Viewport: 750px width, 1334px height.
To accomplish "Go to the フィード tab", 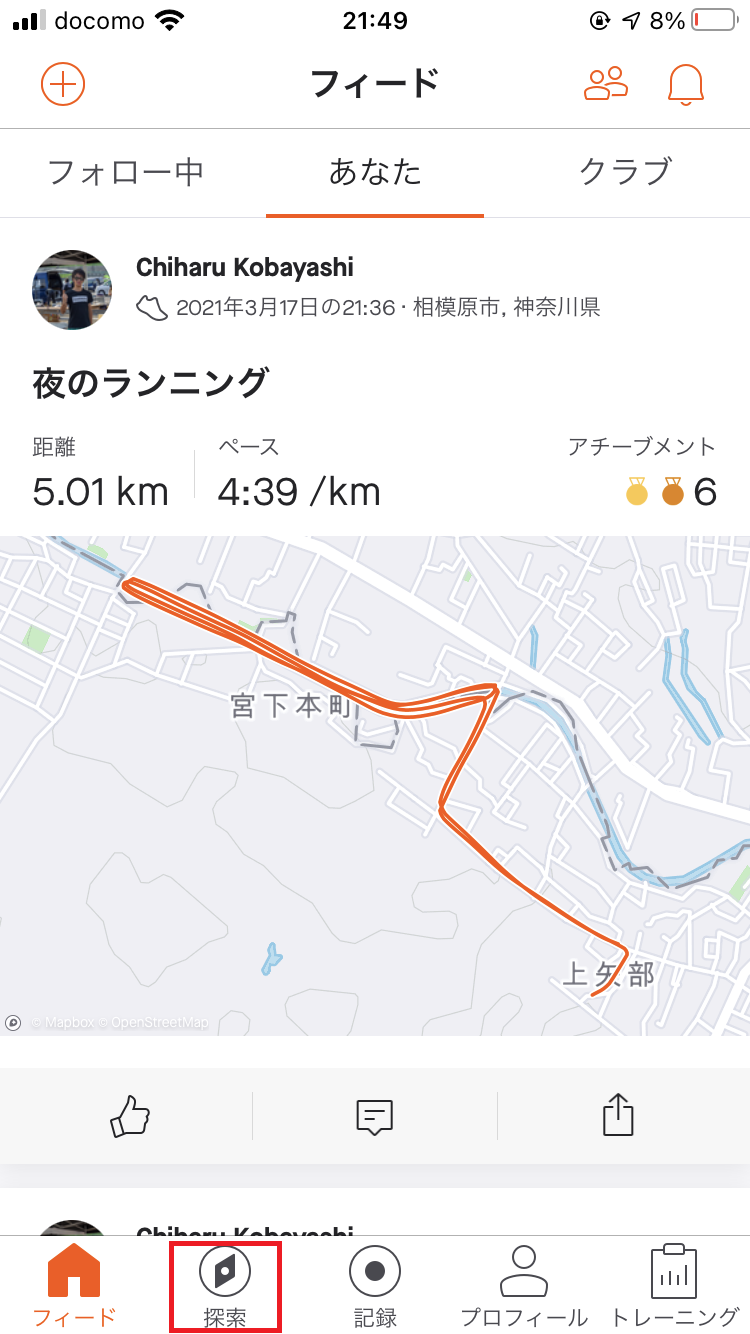I will 75,1285.
